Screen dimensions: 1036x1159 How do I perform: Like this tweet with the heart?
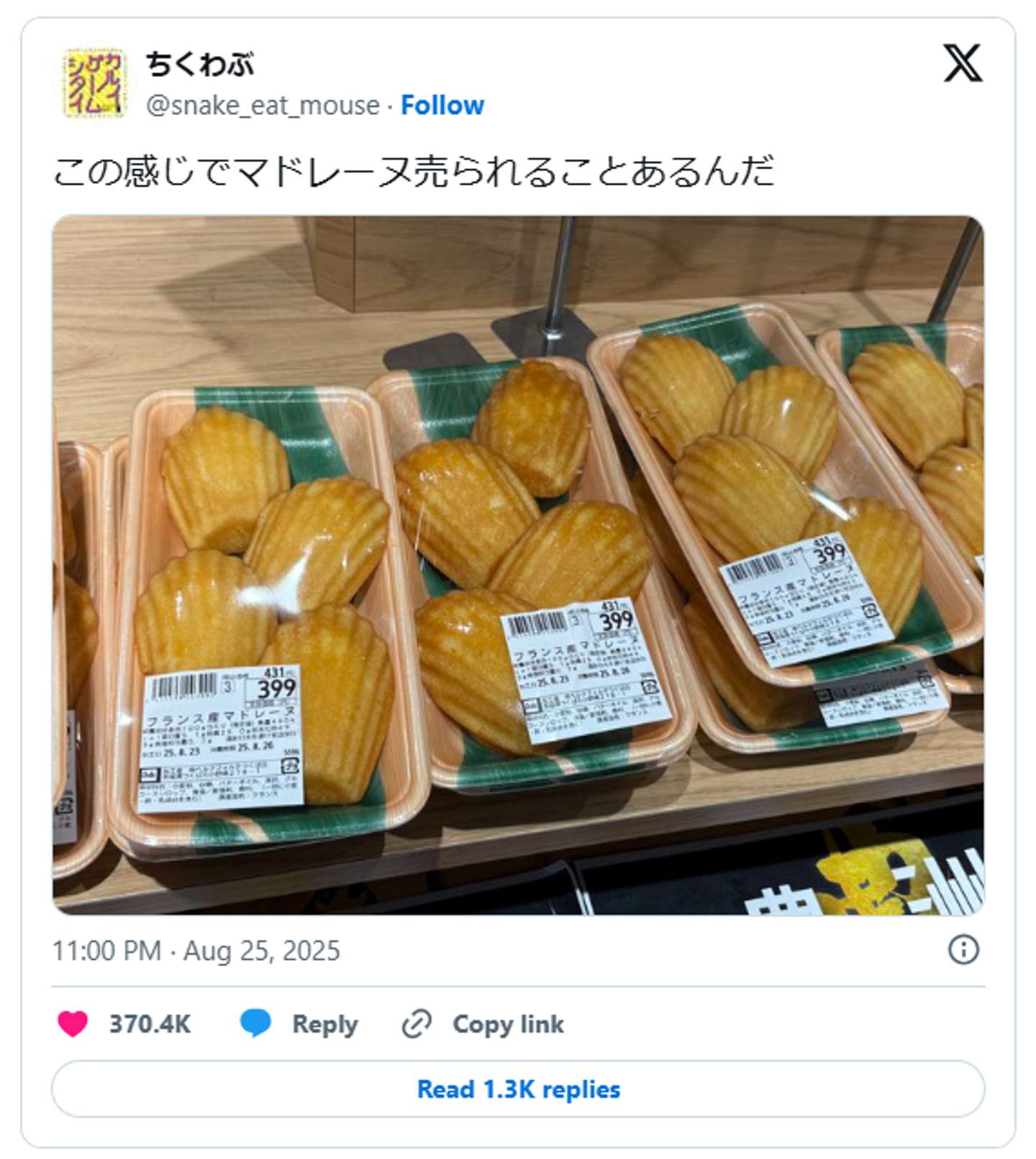coord(73,1024)
